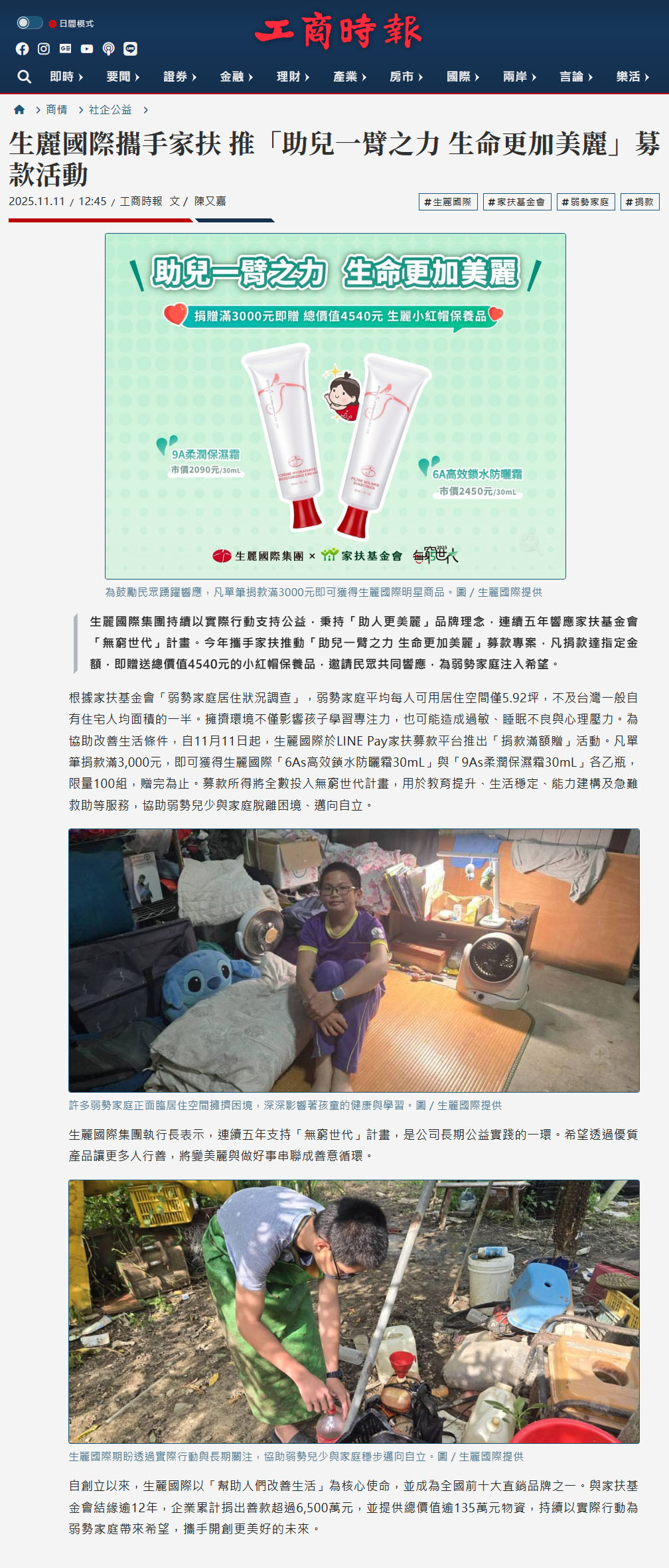This screenshot has height=1568, width=669.
Task: Tap the #生麗國際 tag chip
Action: pyautogui.click(x=448, y=202)
